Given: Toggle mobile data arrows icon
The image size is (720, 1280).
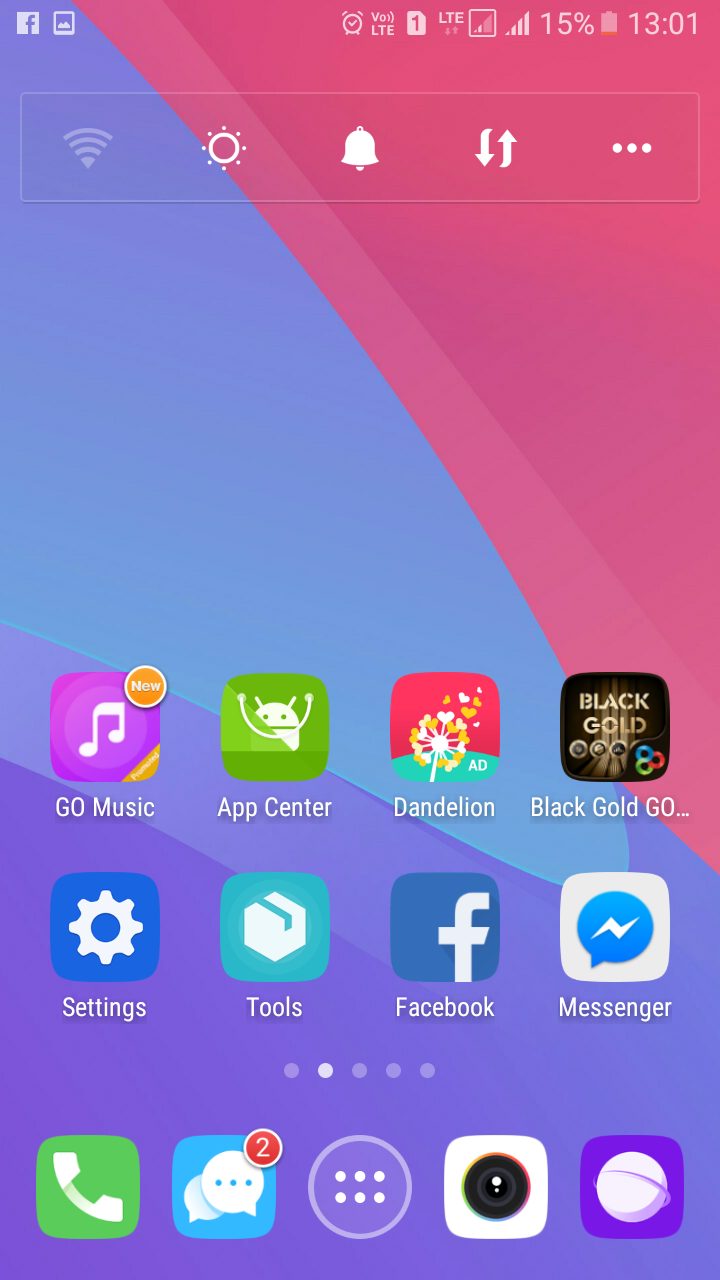Looking at the screenshot, I should (x=495, y=148).
